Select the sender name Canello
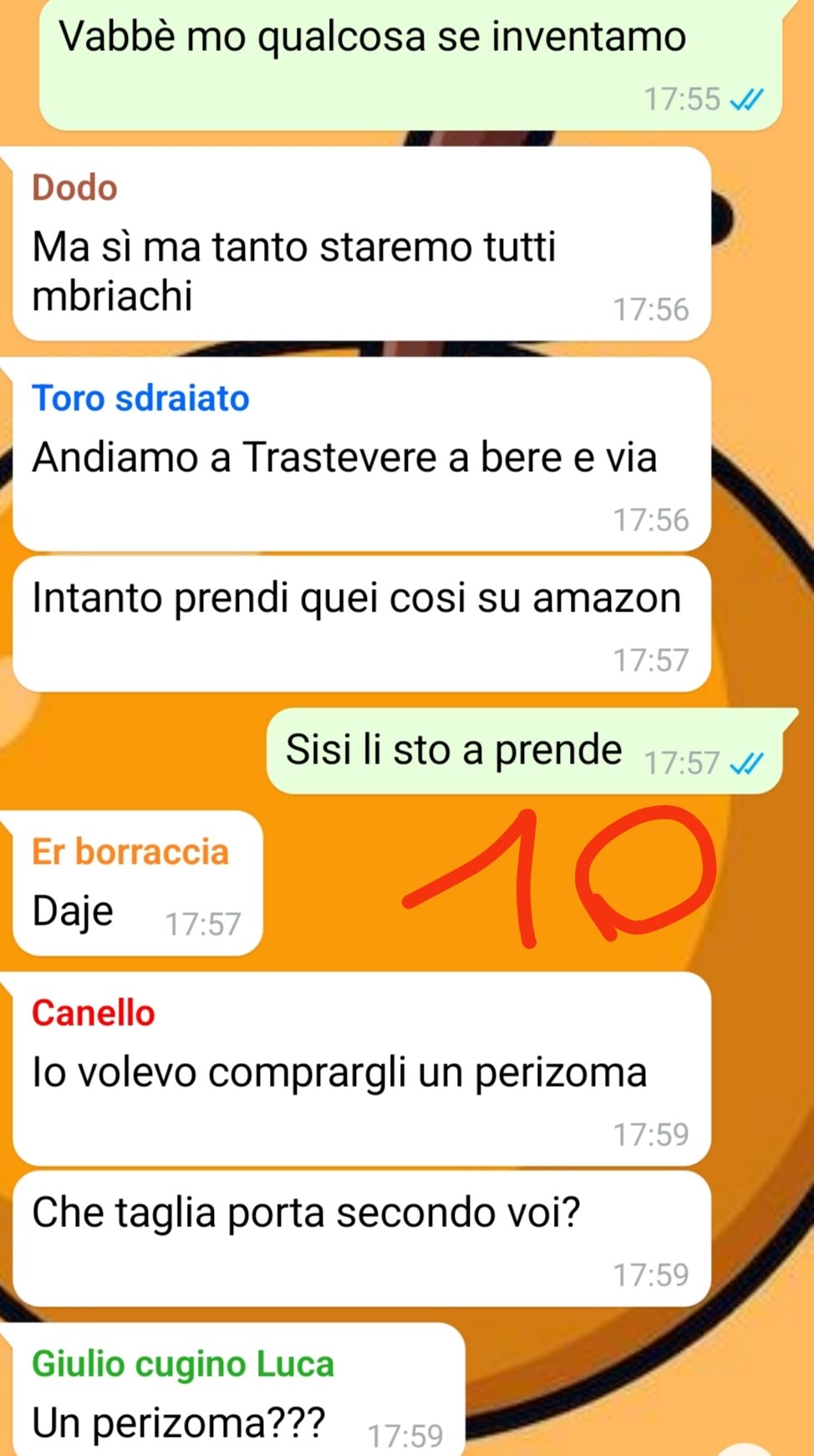The width and height of the screenshot is (814, 1456). 94,1013
